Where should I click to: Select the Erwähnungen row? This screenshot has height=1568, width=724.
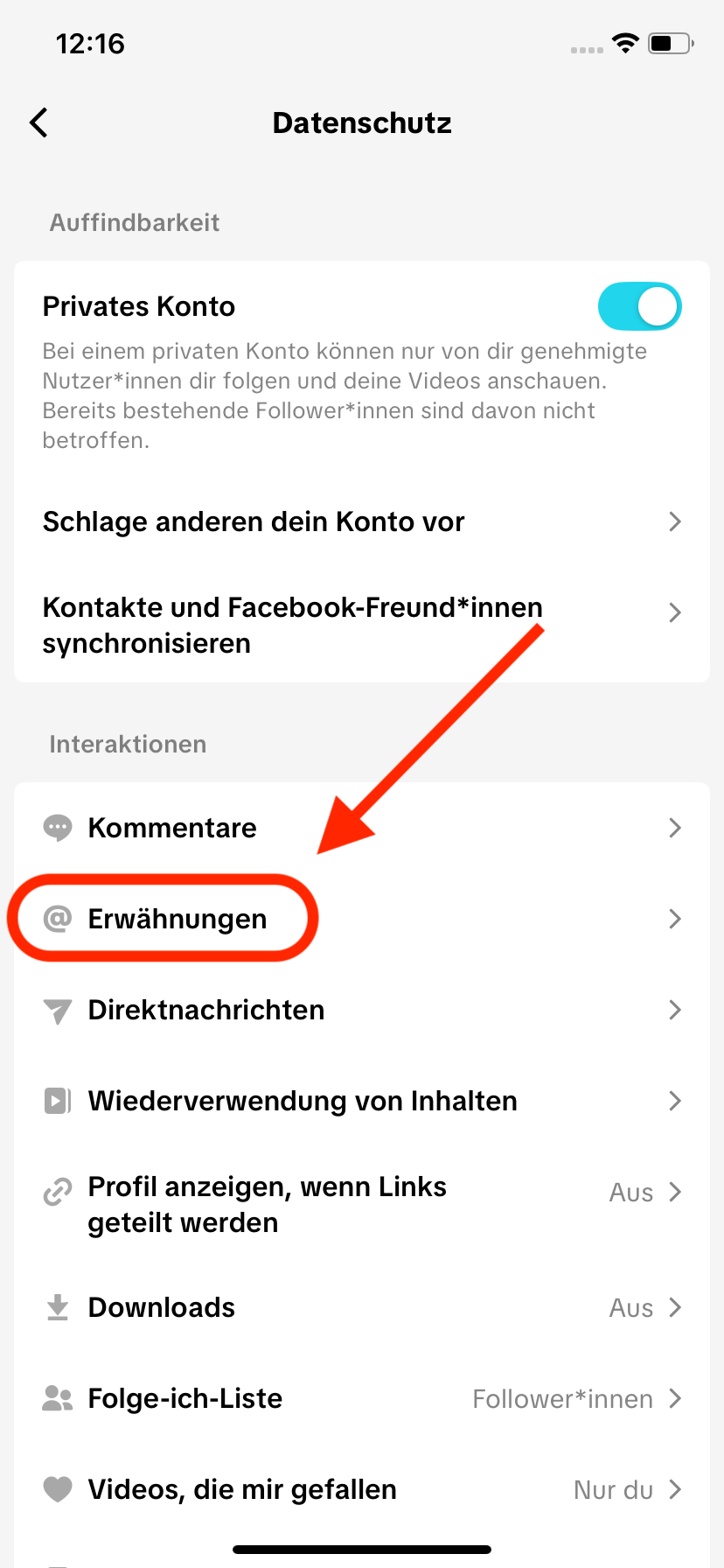point(362,919)
